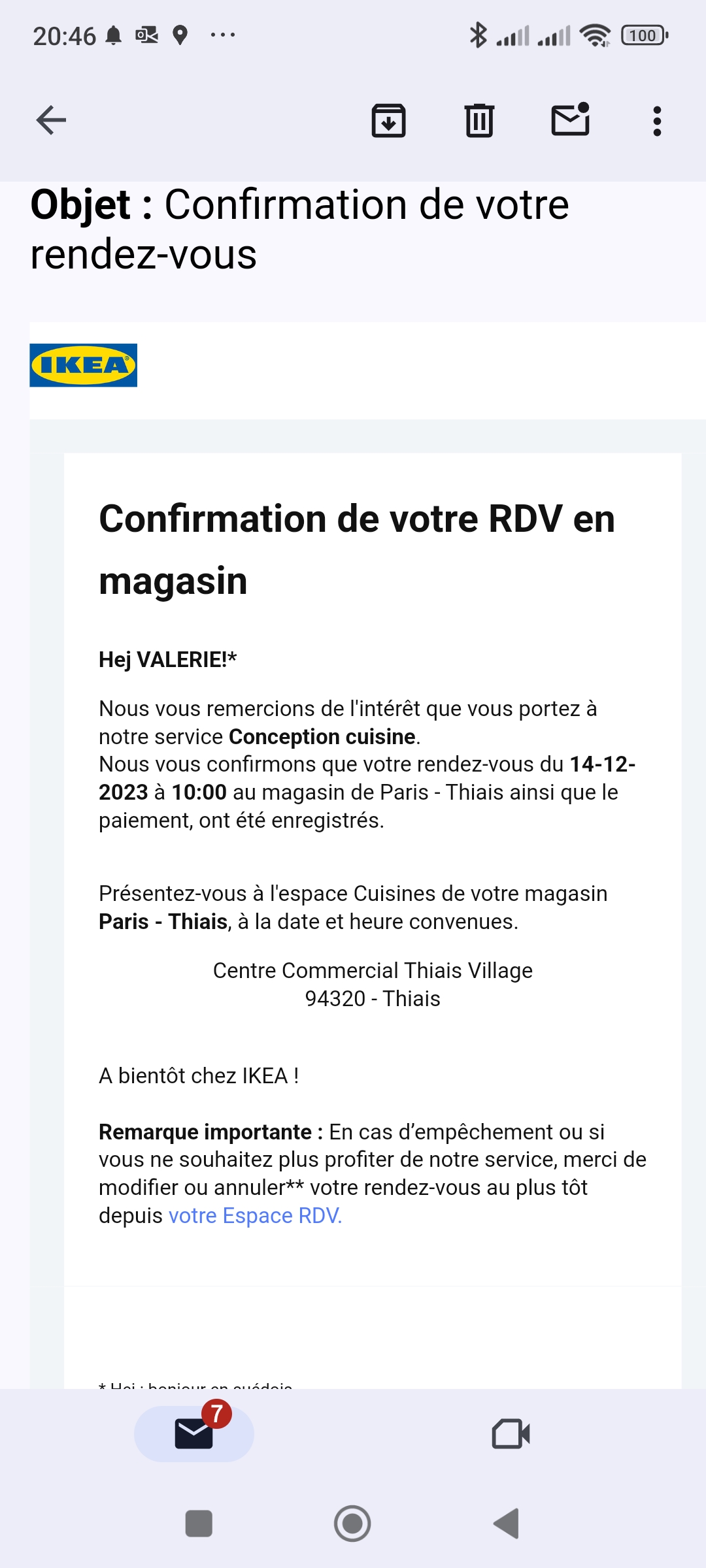Delete this email
The image size is (706, 1568).
pos(479,121)
